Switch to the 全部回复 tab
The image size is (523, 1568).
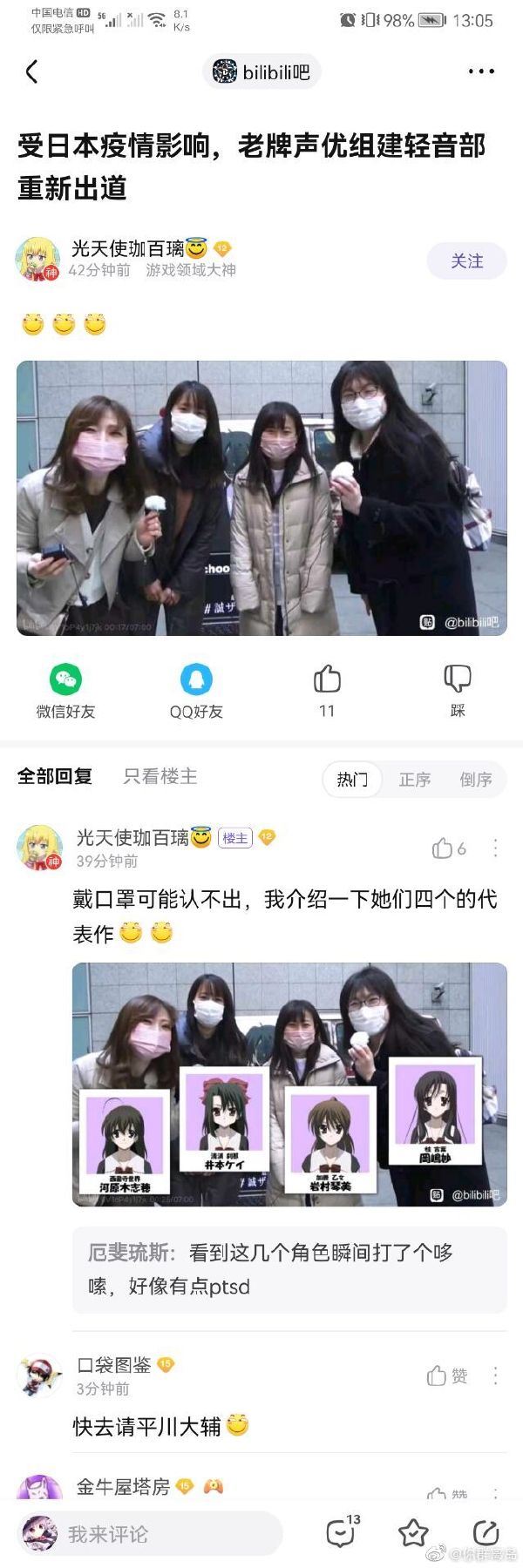tap(55, 776)
